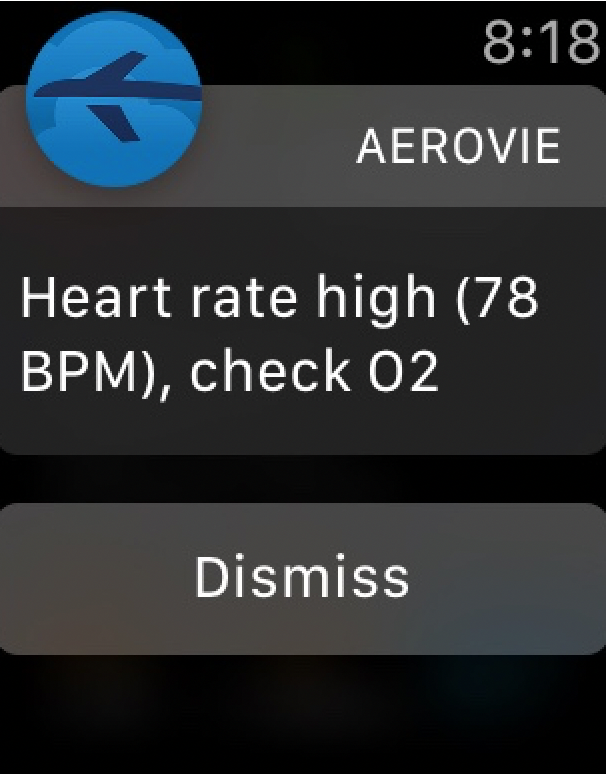Dismiss the Aerovie heart rate alert
The width and height of the screenshot is (606, 774).
[x=302, y=578]
